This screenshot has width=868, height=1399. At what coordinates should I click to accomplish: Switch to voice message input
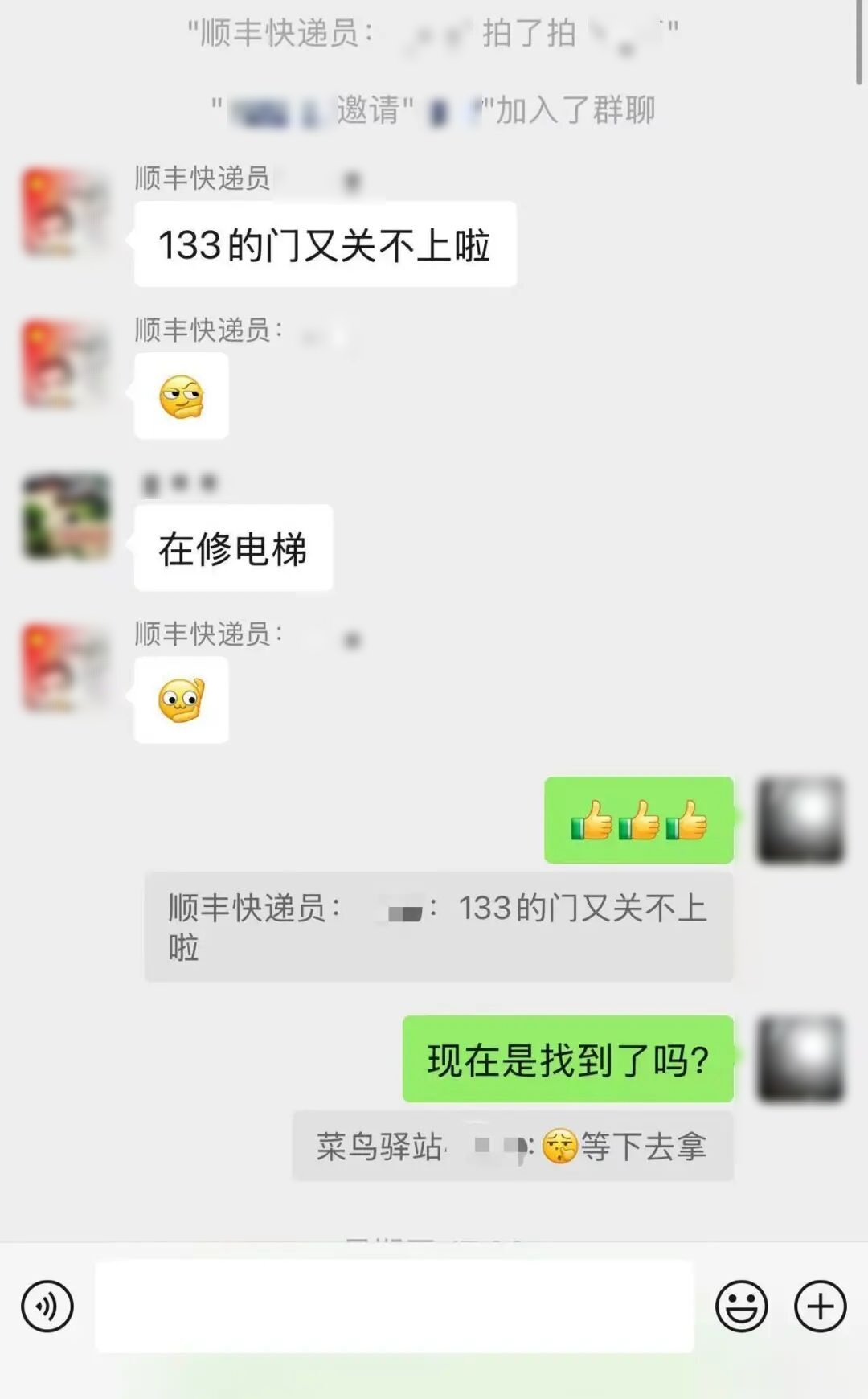(47, 1306)
